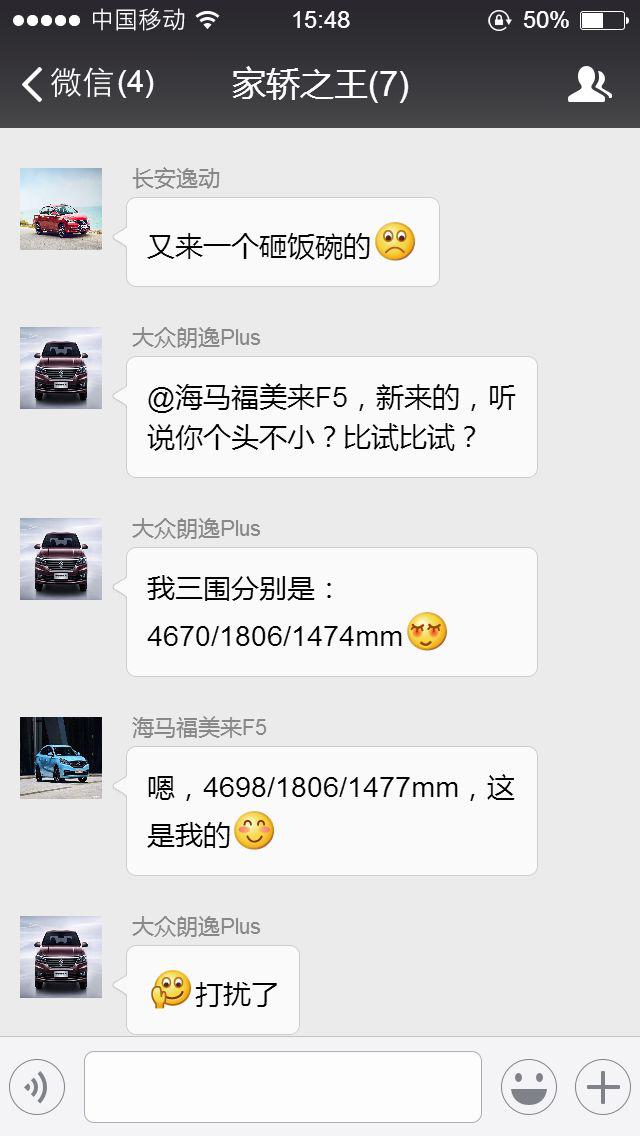Tap the message text field

[x=282, y=1087]
